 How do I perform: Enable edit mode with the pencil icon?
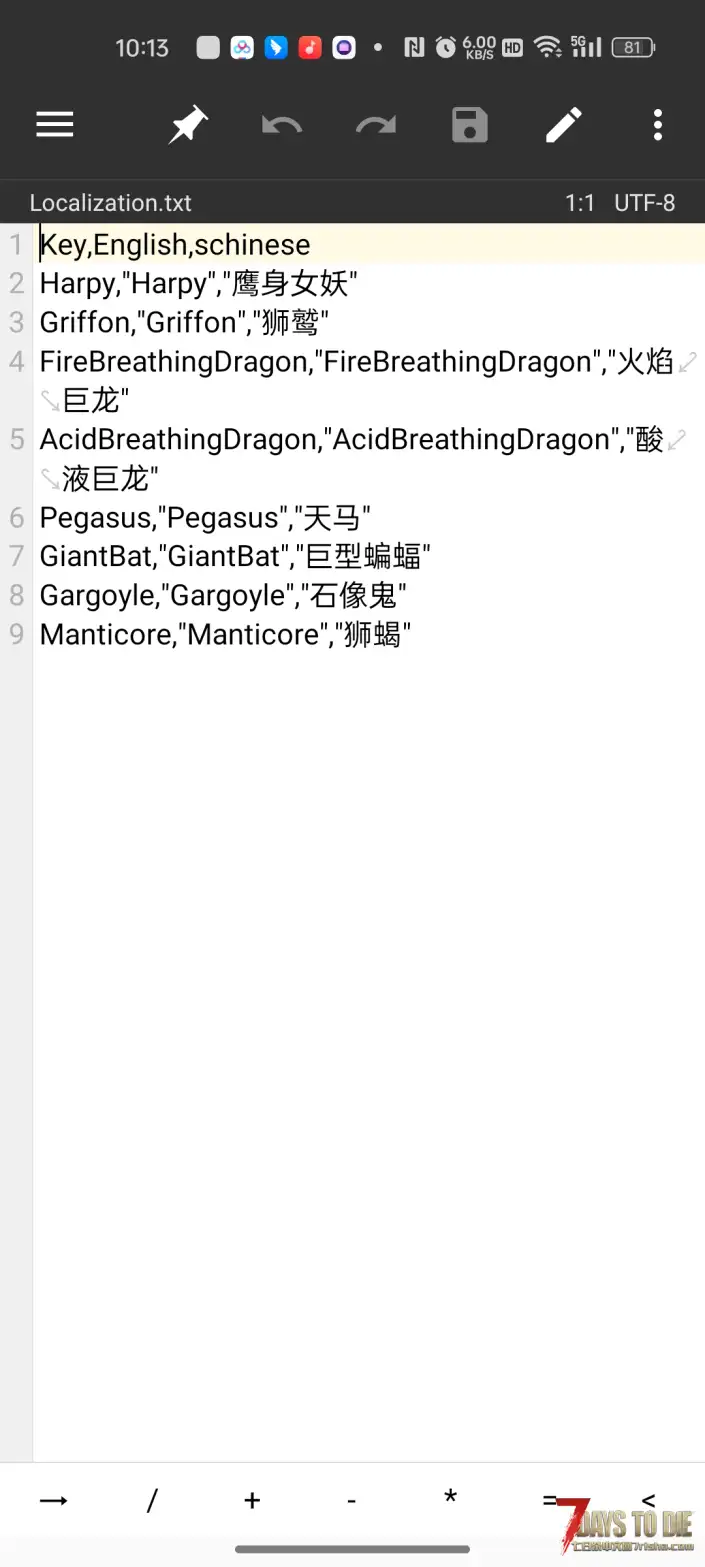[563, 125]
